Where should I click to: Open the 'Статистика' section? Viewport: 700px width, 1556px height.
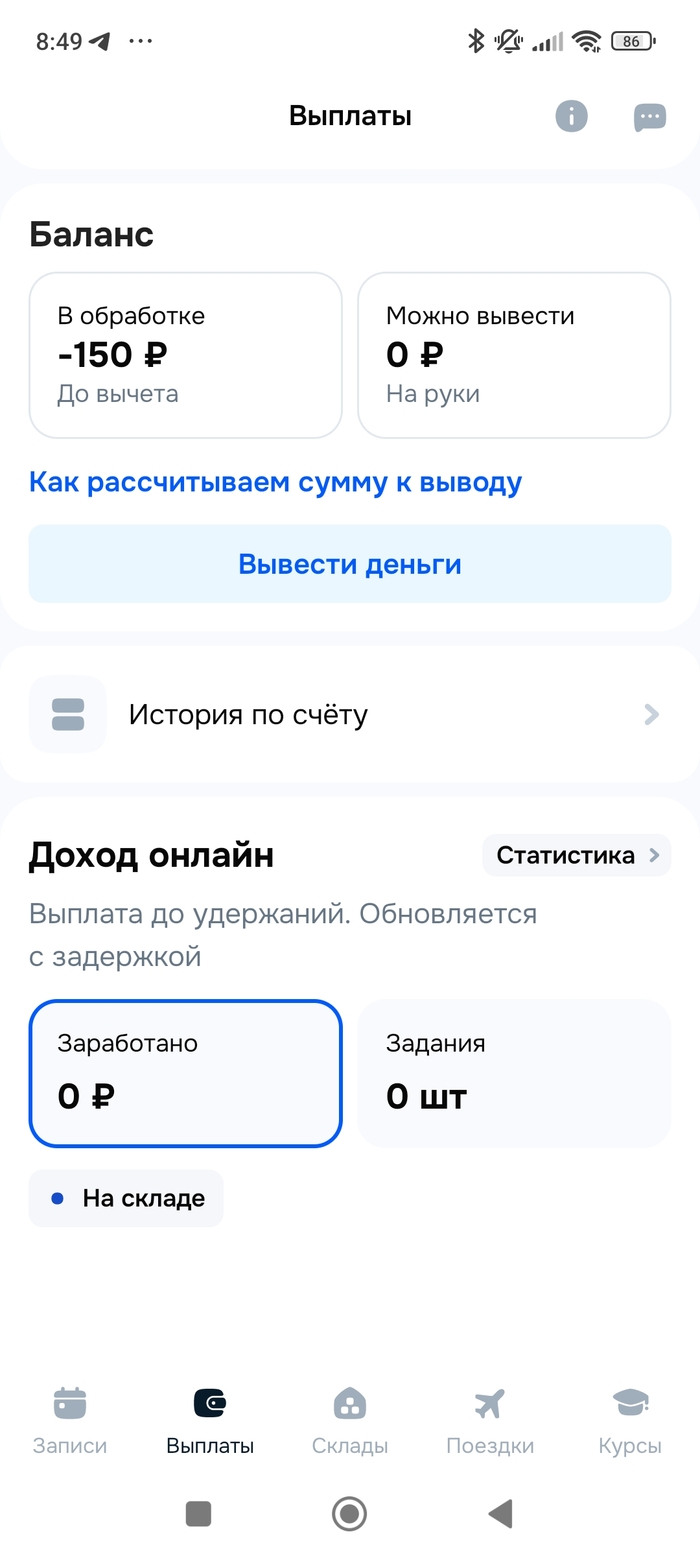(576, 856)
